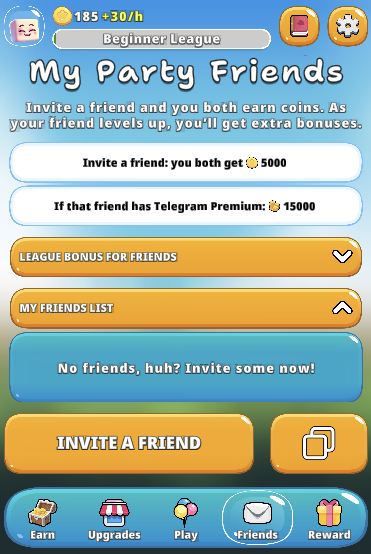Open the settings gear
This screenshot has height=554, width=371.
(x=348, y=26)
